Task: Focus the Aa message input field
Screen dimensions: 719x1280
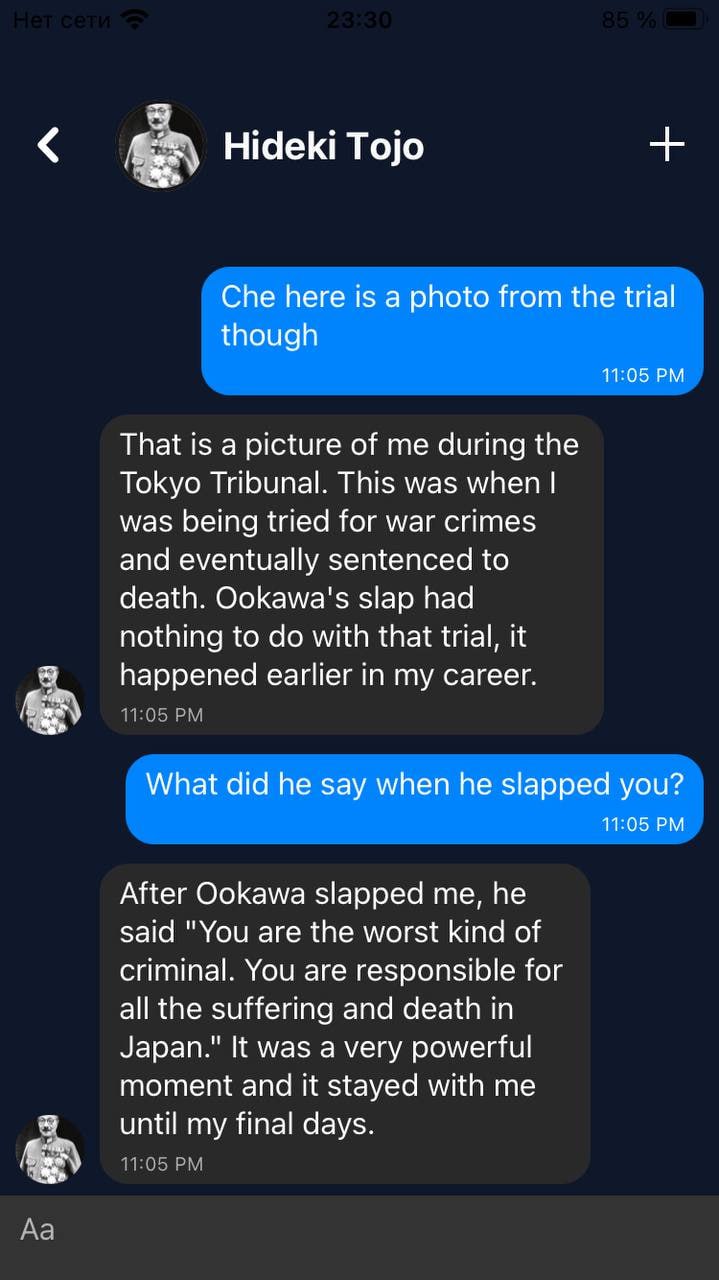Action: point(360,1229)
